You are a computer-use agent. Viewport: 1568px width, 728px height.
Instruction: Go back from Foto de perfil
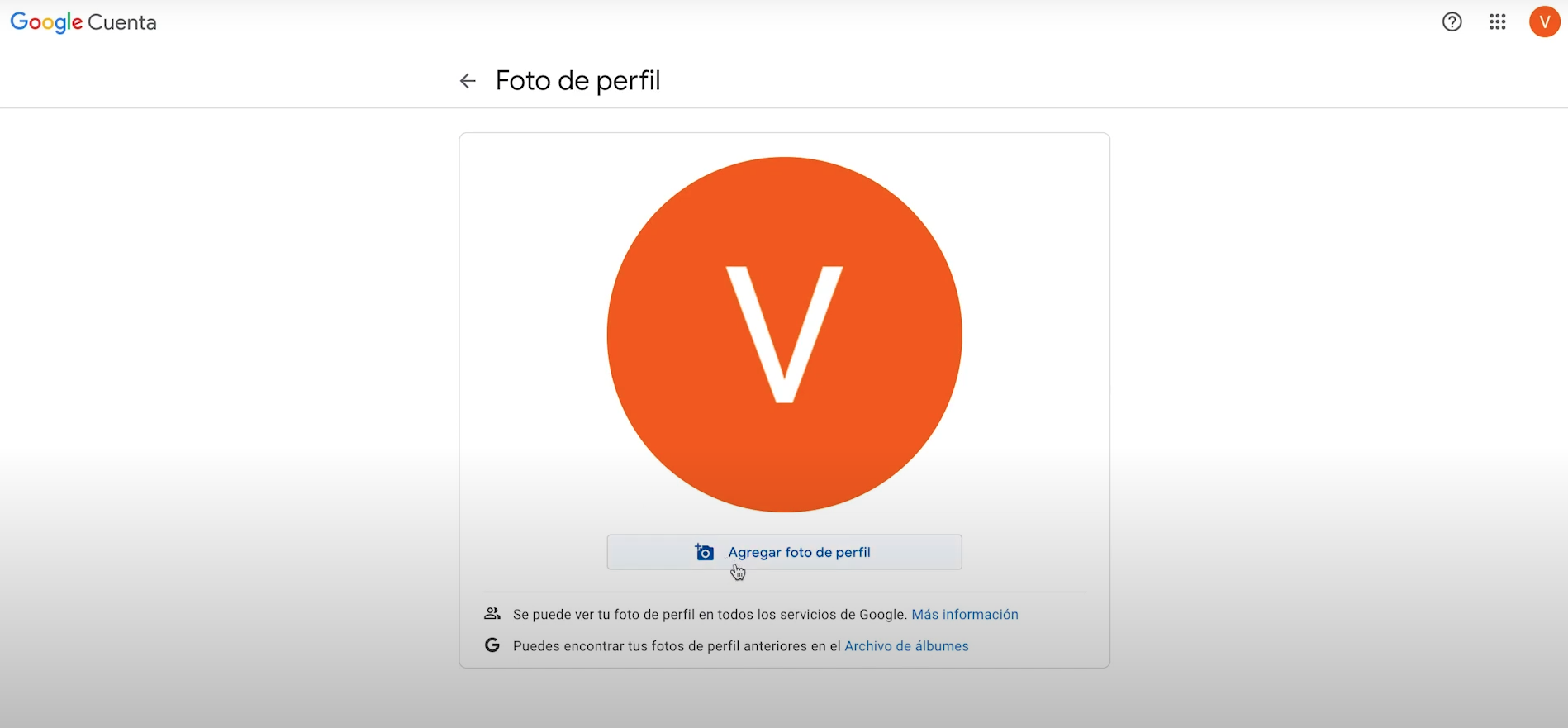[x=468, y=81]
